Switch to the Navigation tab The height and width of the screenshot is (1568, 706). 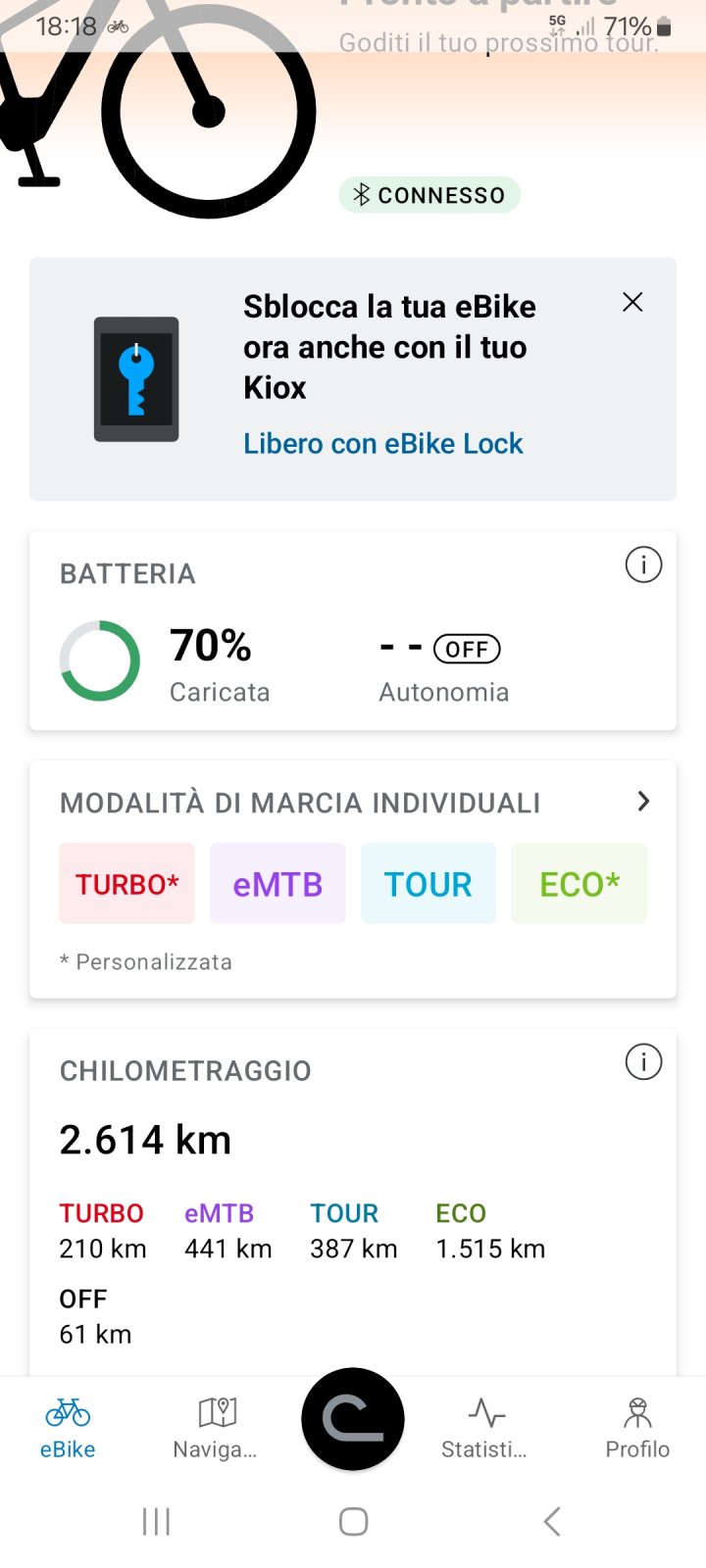coord(215,1429)
